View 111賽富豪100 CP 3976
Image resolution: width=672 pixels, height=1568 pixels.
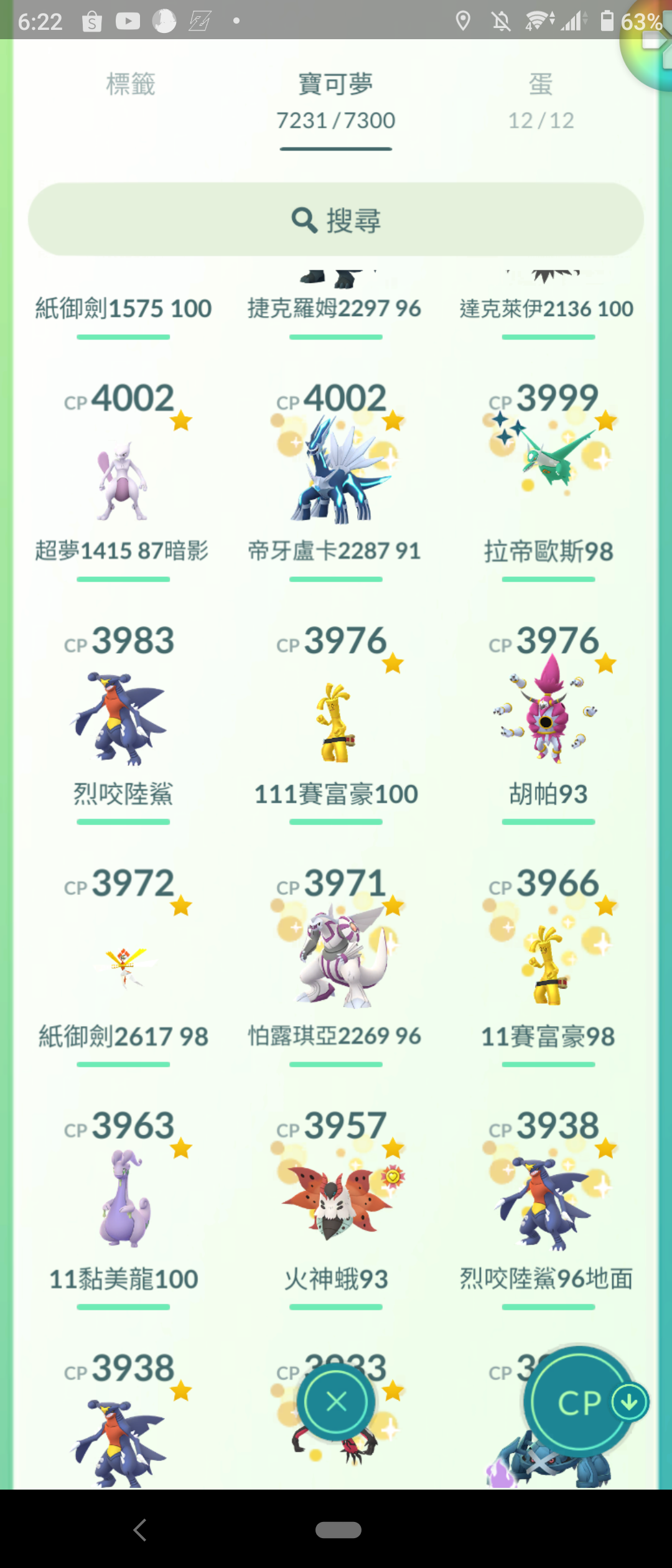tap(336, 722)
